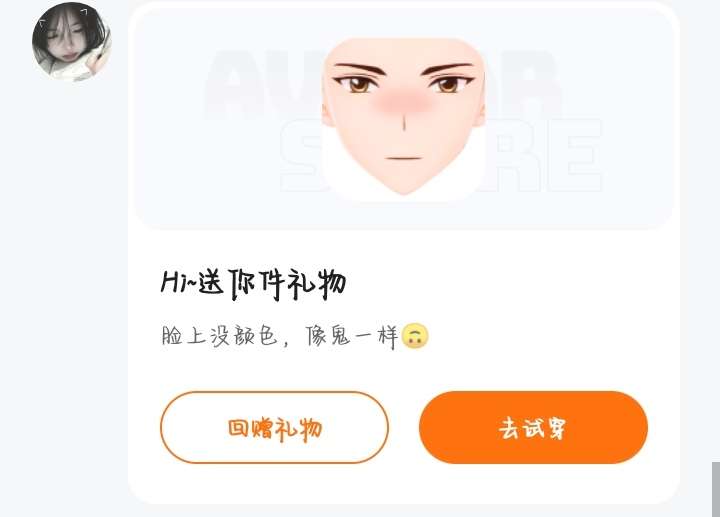Screen dimensions: 720x517
Task: Tap 回赠礼物 to send a return gift
Action: [x=274, y=428]
